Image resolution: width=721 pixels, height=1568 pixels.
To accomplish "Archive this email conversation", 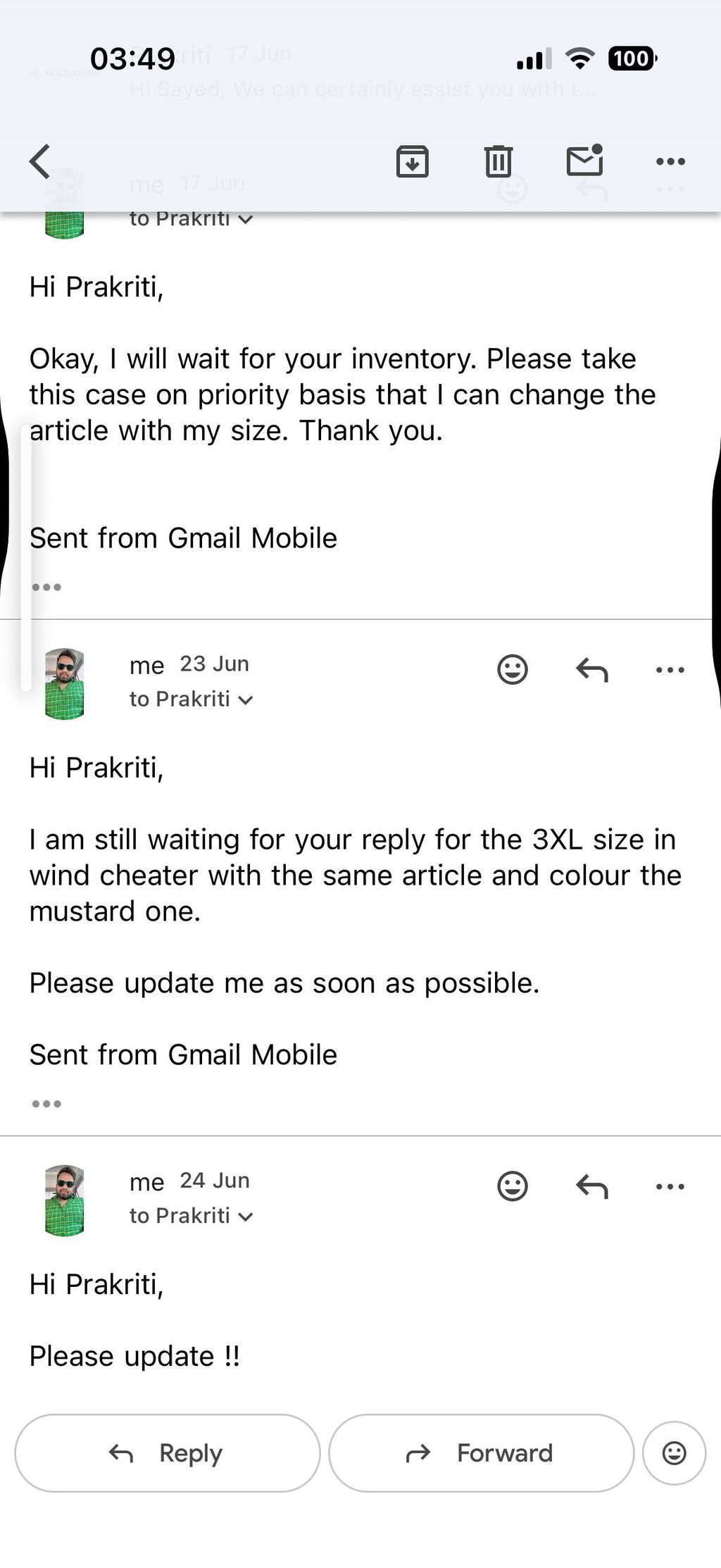I will (x=412, y=161).
